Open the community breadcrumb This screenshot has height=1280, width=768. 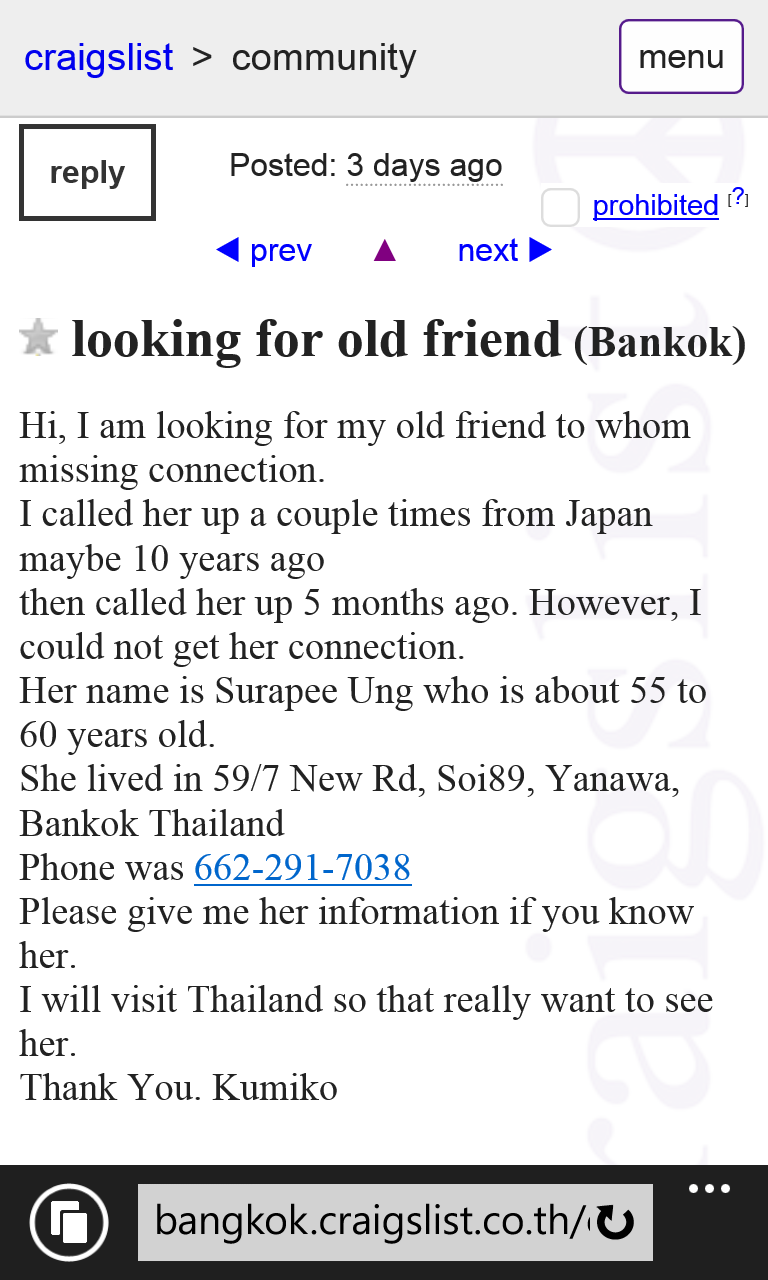[323, 58]
